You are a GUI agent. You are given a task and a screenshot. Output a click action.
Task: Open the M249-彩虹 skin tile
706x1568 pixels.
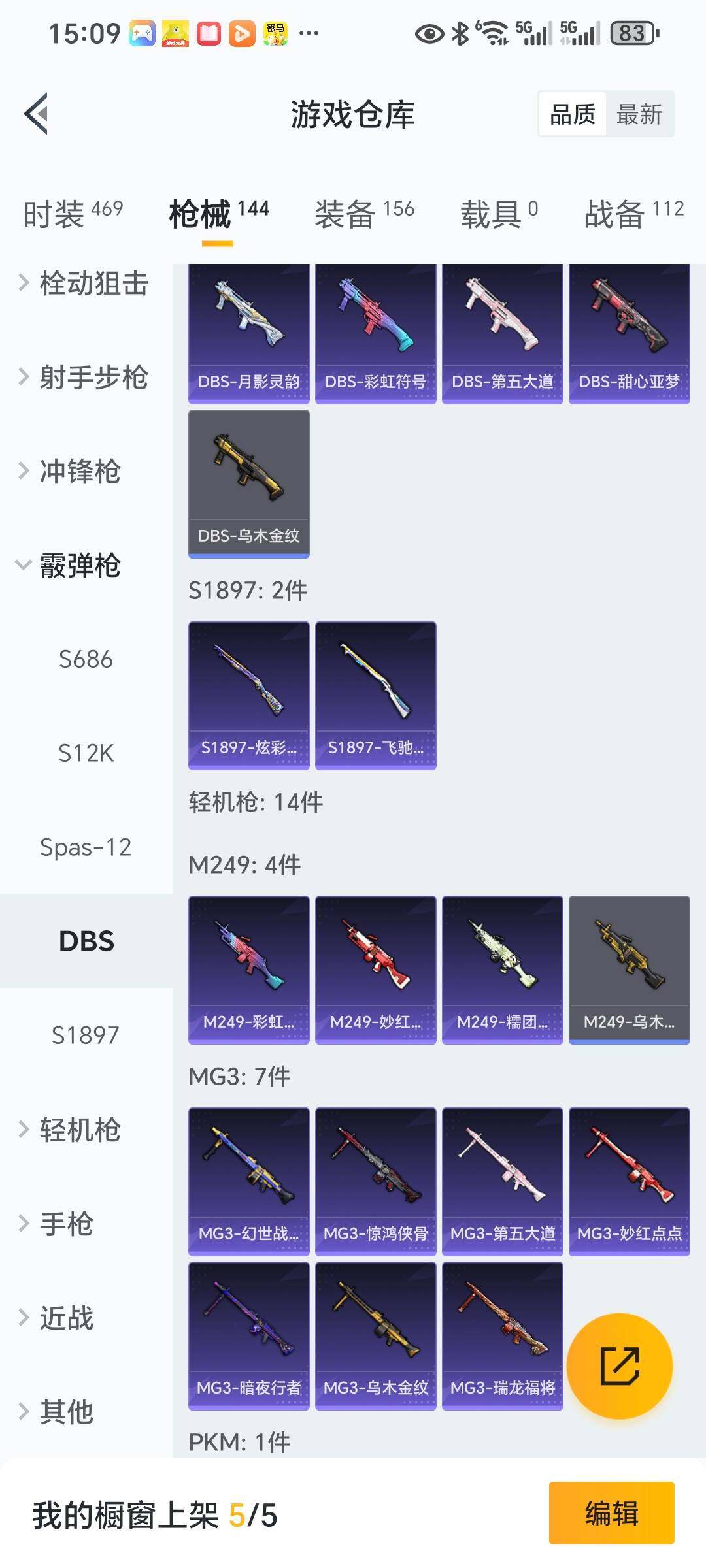(x=248, y=970)
